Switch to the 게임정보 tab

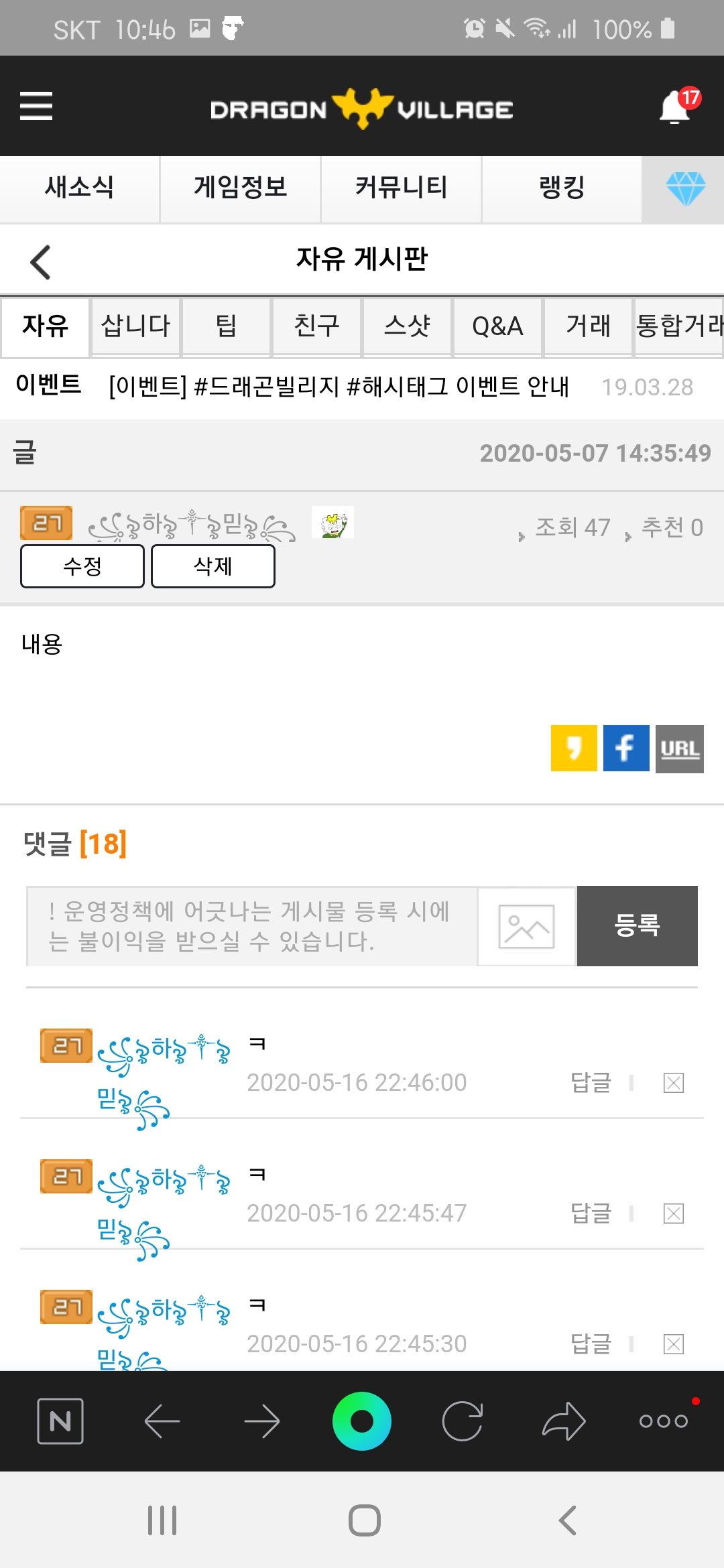pos(240,188)
